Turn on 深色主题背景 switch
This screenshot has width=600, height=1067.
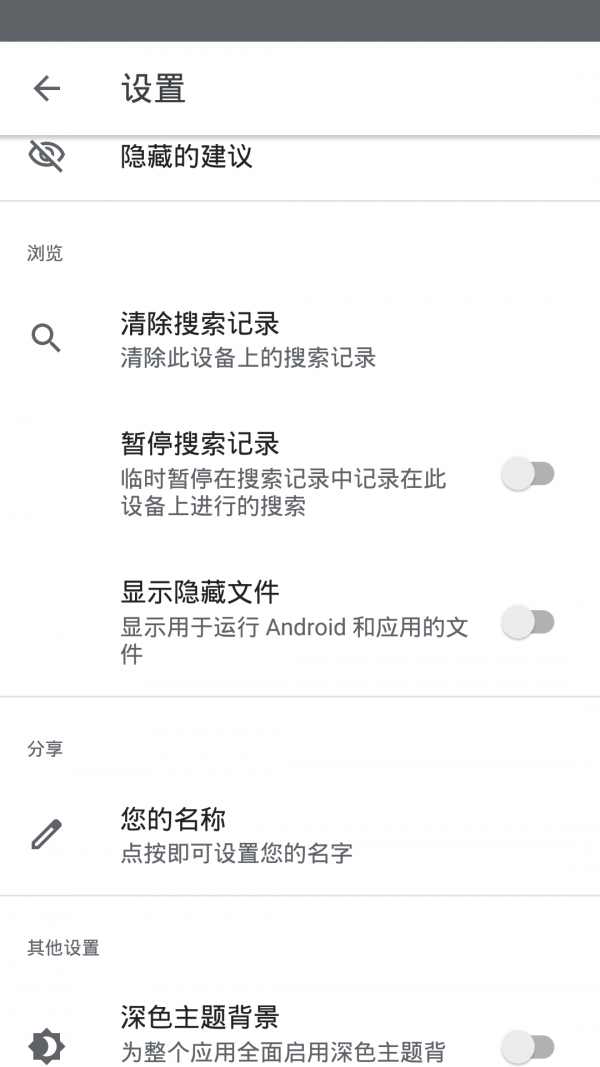(527, 1047)
